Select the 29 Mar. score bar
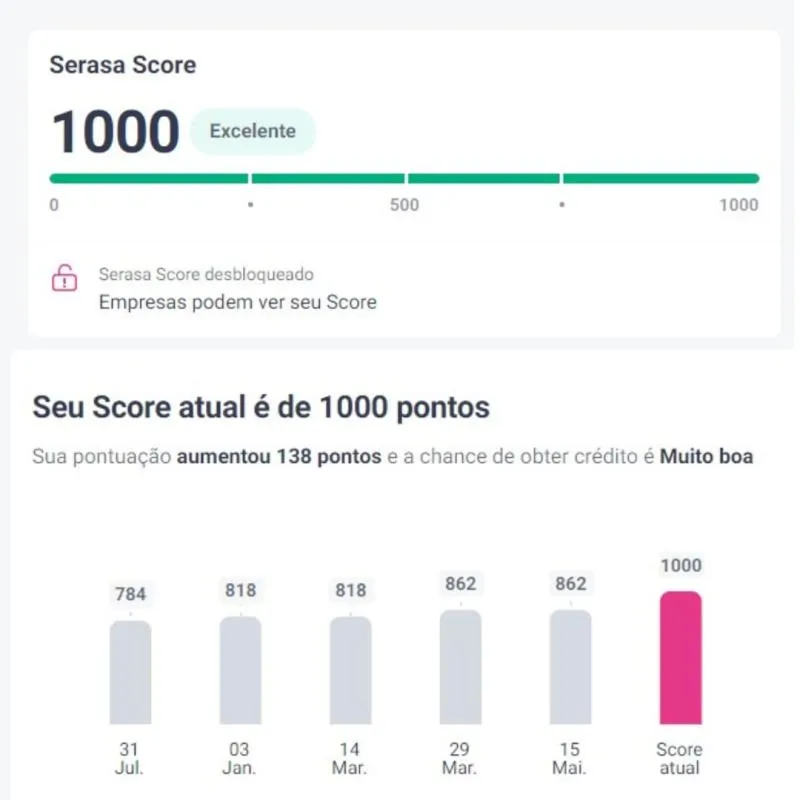 [x=460, y=667]
